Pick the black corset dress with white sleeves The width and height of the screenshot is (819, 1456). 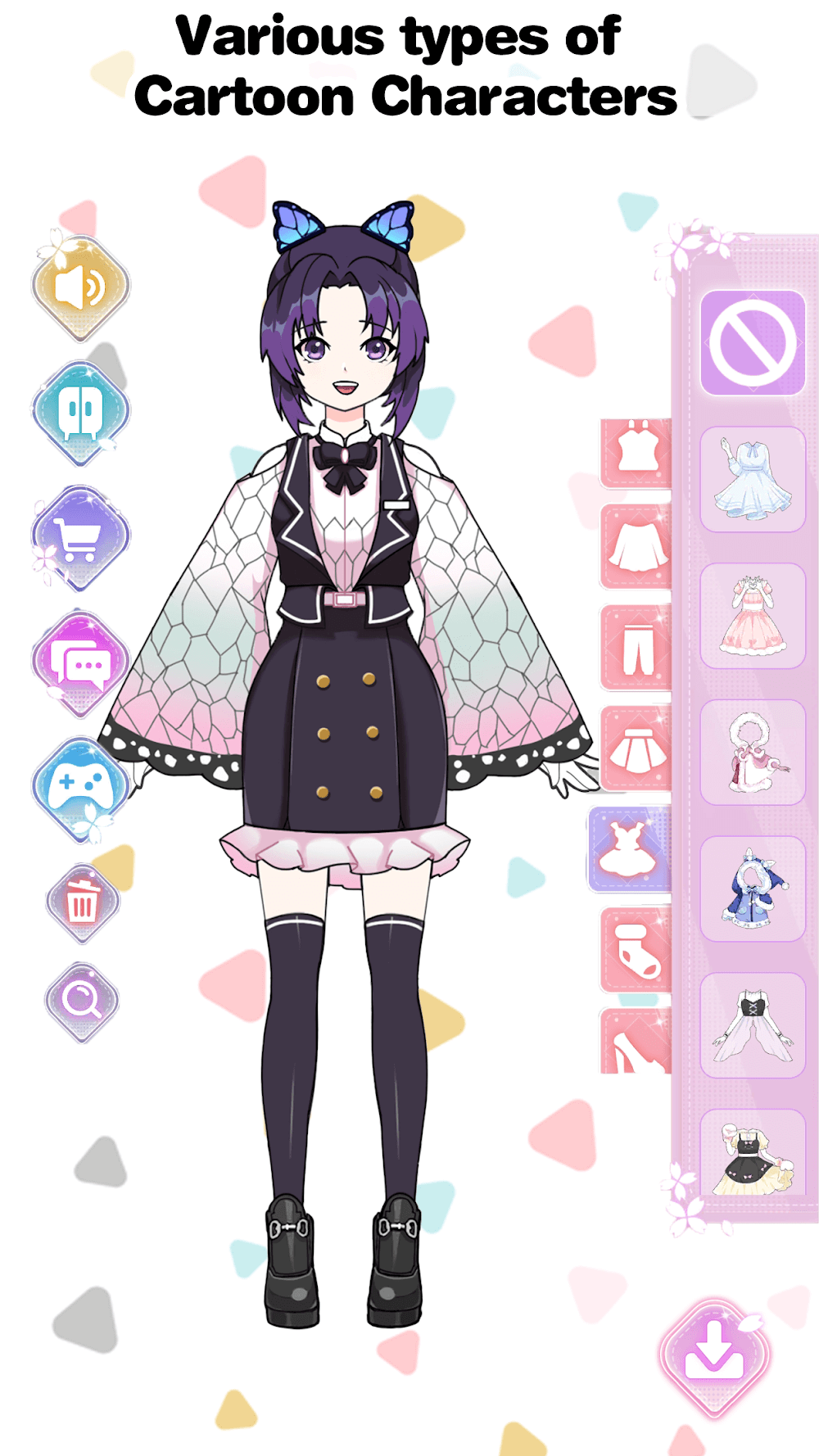coord(753,1025)
